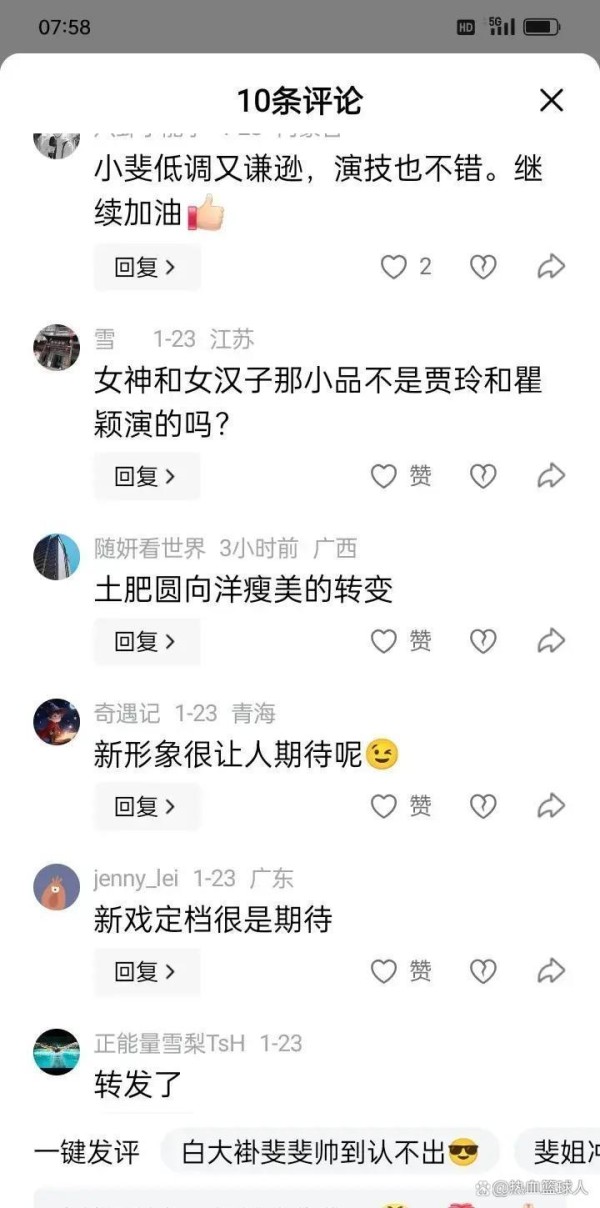Image resolution: width=600 pixels, height=1208 pixels.
Task: Reply to jenny_lei's comment
Action: (146, 971)
